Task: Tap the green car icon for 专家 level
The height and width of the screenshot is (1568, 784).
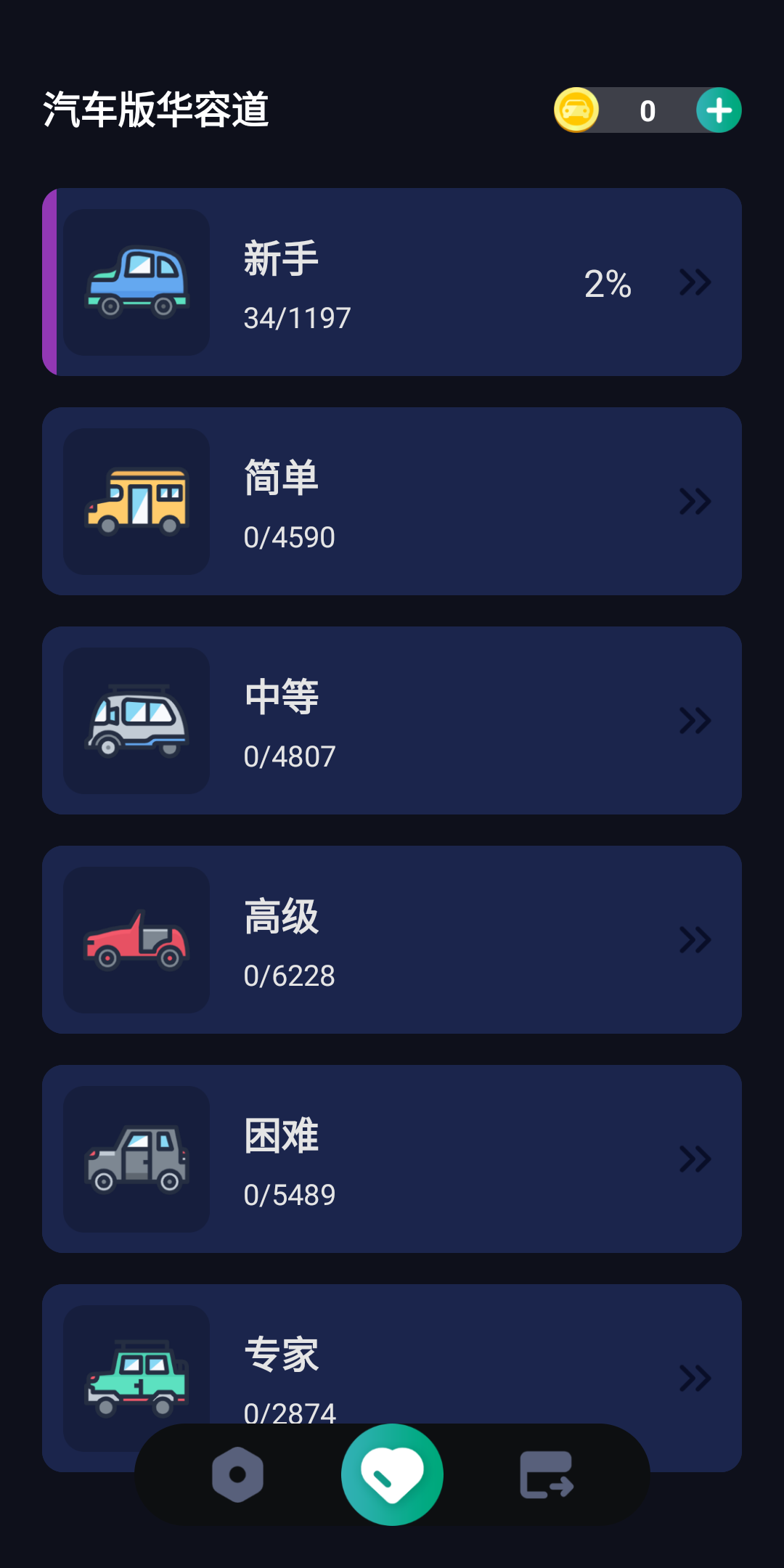Action: pyautogui.click(x=138, y=1376)
